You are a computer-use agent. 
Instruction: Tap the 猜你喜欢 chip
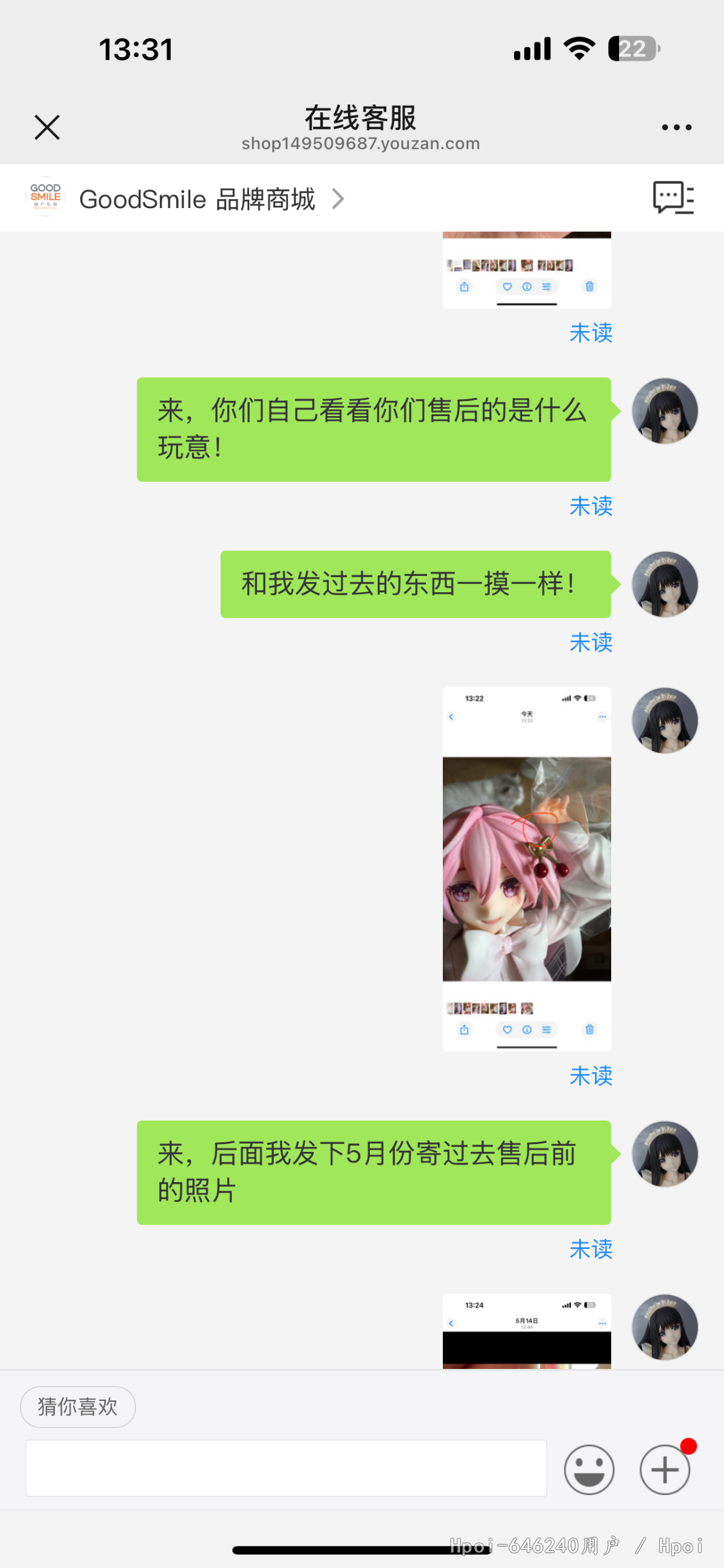click(78, 1407)
